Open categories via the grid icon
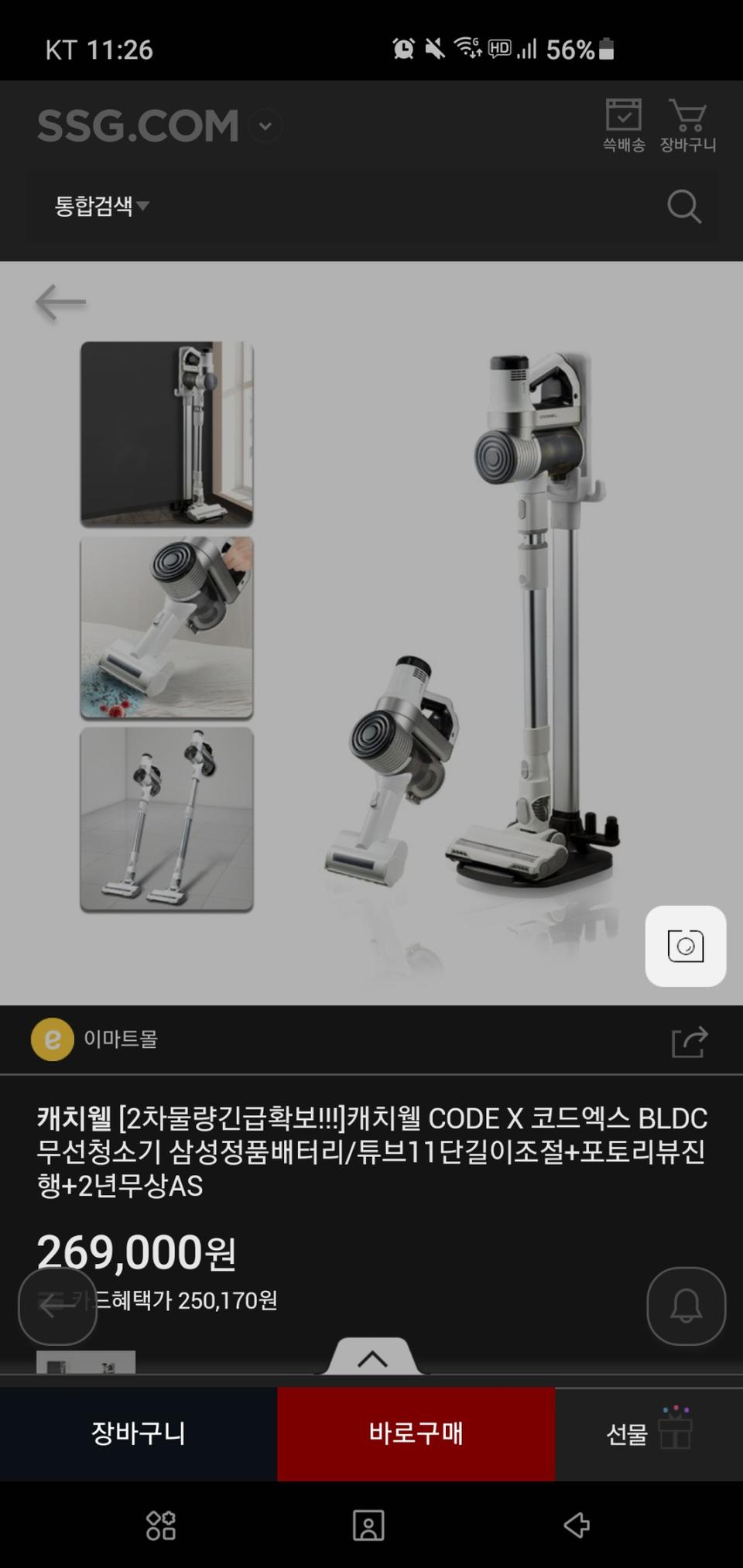The image size is (743, 1568). pyautogui.click(x=160, y=1526)
